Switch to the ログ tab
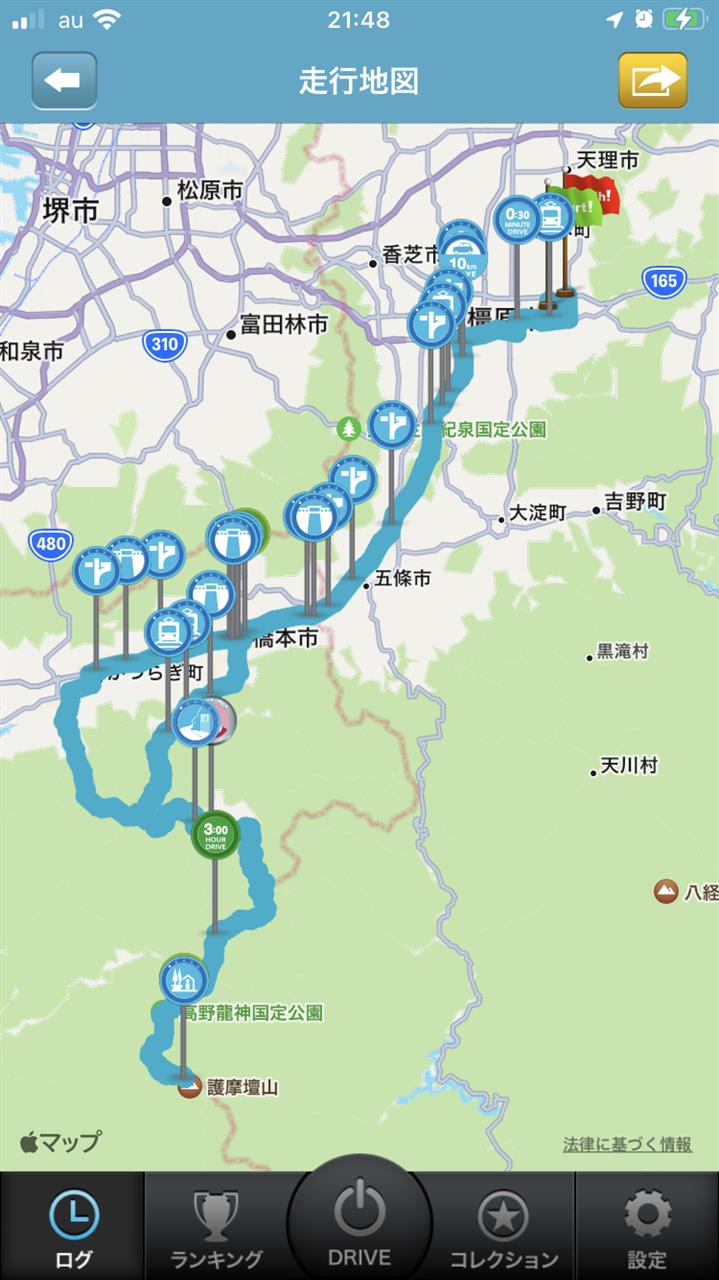This screenshot has width=719, height=1280. coord(73,1226)
